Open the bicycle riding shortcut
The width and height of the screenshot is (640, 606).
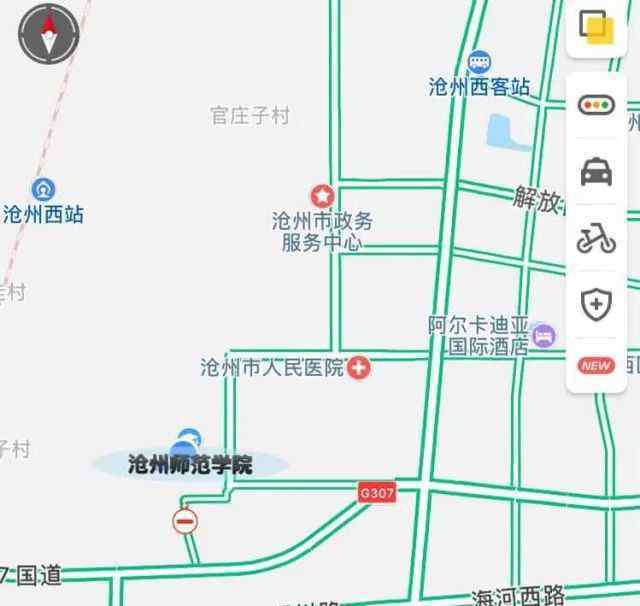(x=596, y=238)
